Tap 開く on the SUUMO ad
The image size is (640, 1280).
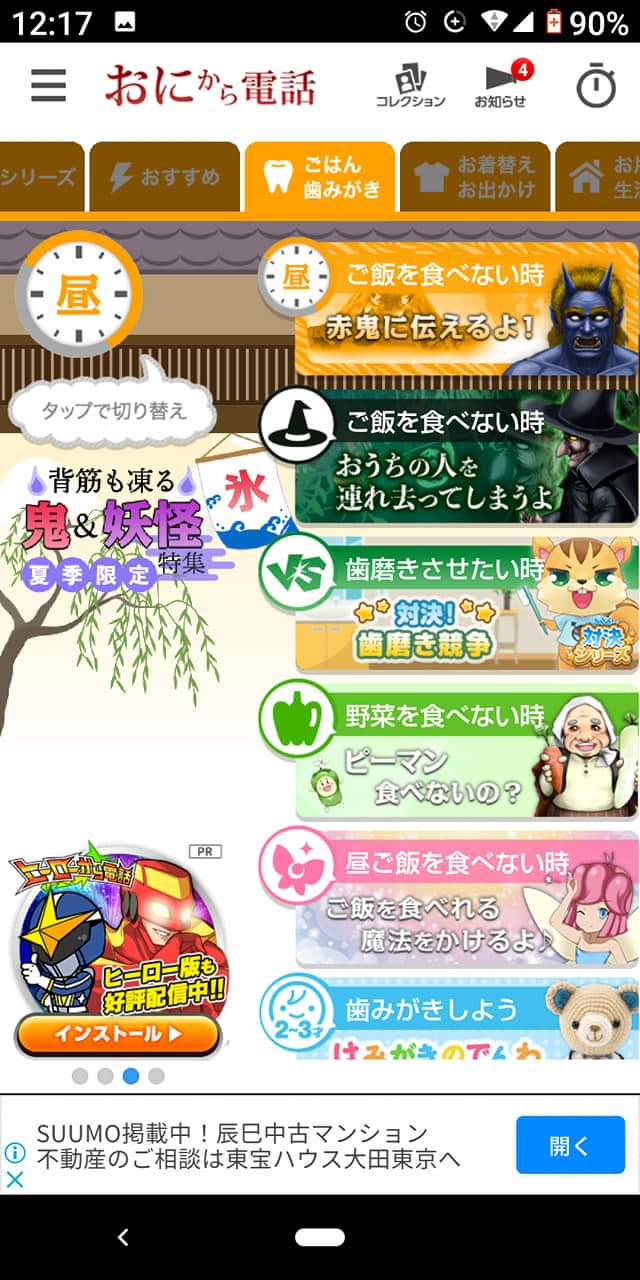569,1145
